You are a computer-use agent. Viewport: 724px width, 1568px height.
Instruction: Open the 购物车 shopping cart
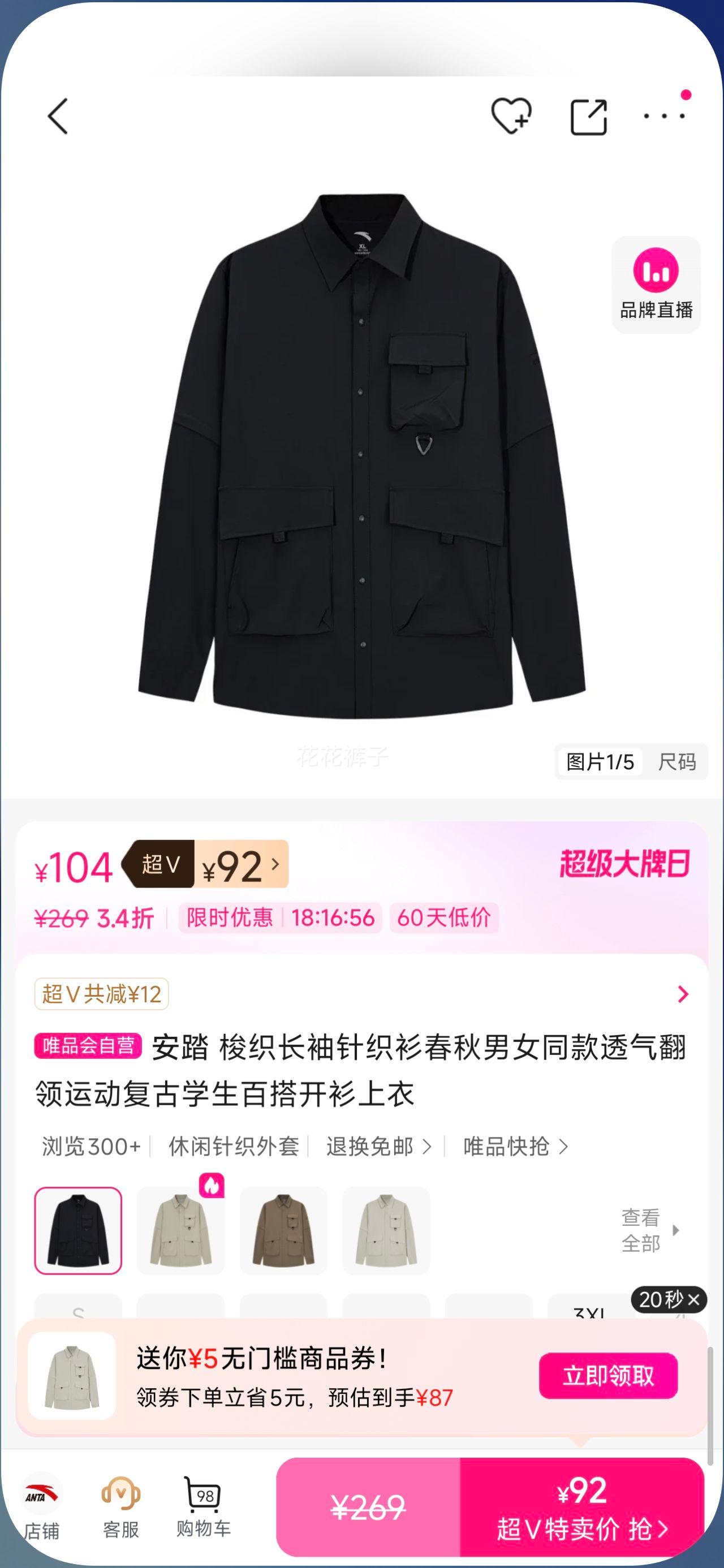204,1506
